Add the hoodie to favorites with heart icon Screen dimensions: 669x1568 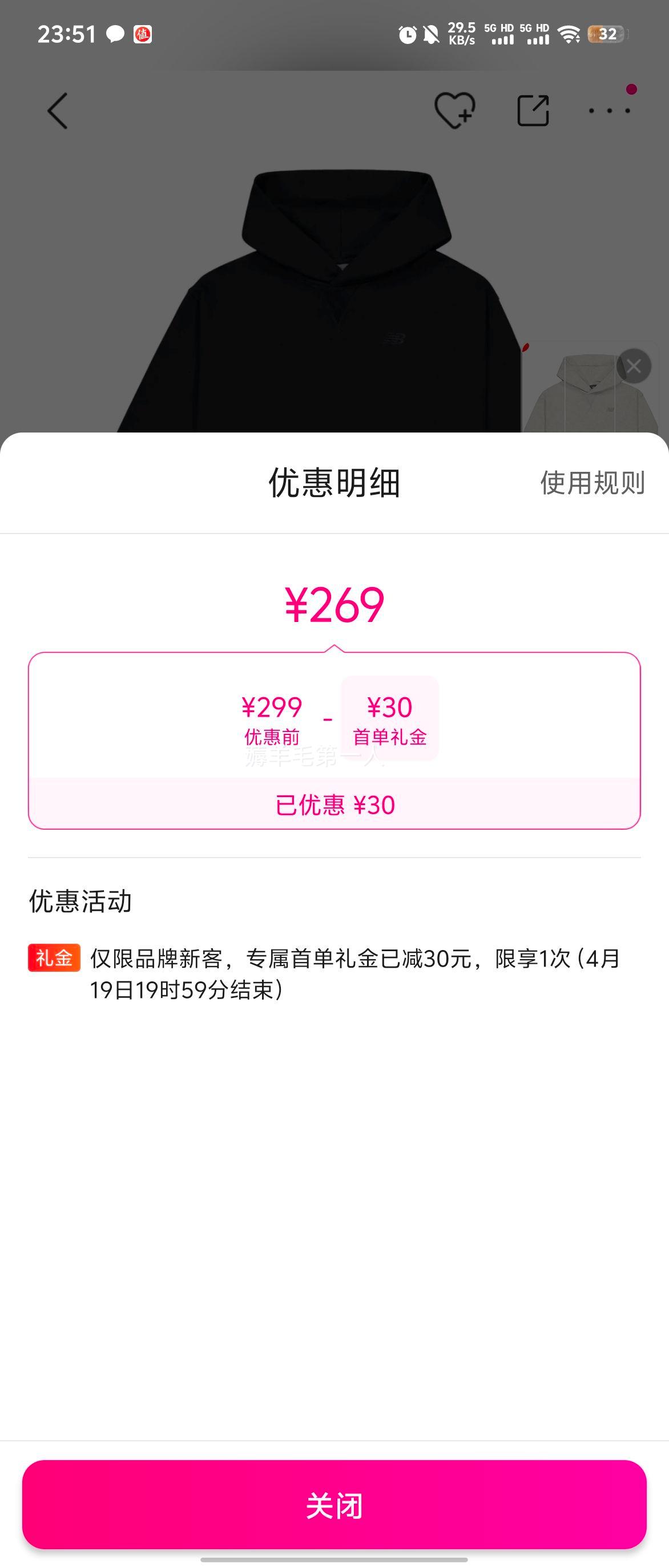tap(454, 111)
